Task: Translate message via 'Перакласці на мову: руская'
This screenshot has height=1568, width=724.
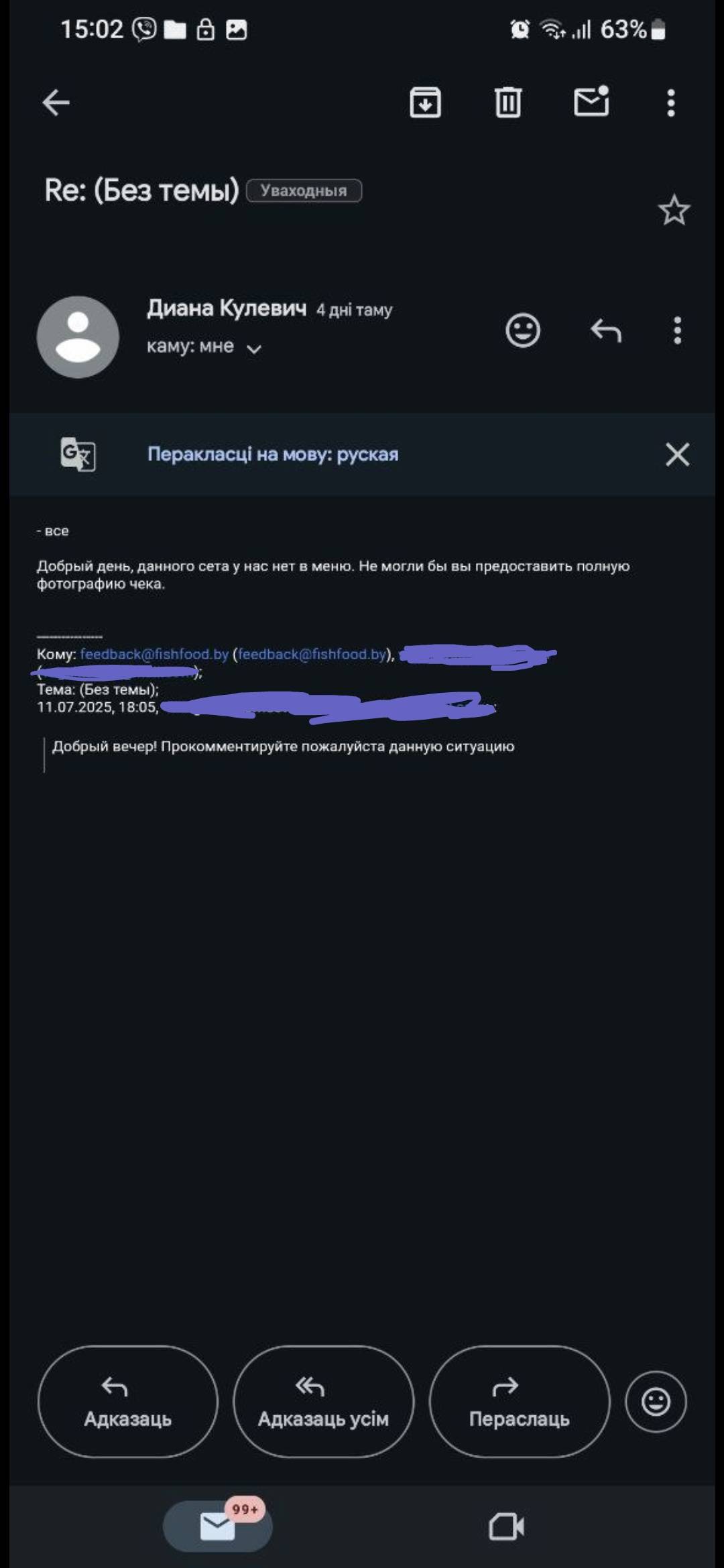Action: [273, 454]
